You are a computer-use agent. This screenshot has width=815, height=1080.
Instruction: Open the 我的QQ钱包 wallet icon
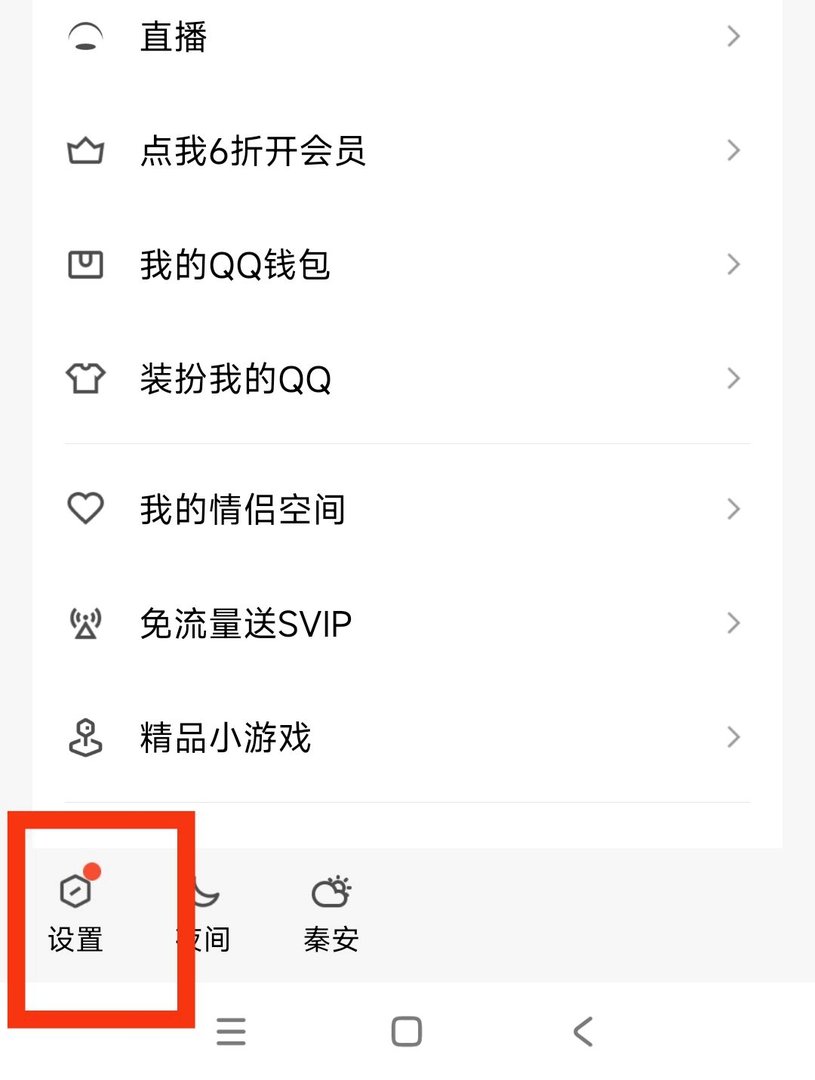(x=85, y=264)
